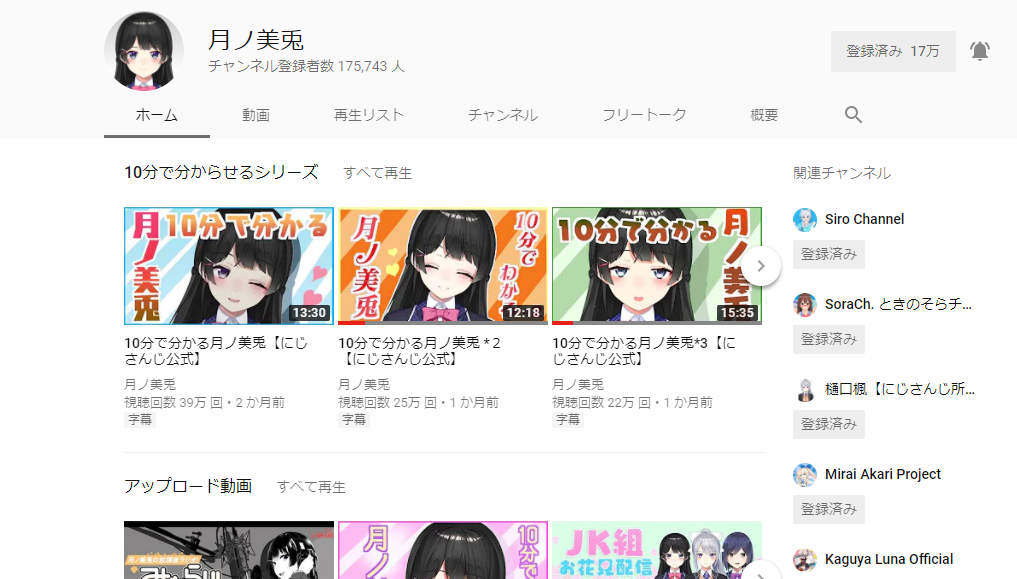
Task: Switch to the 再生リスト tab
Action: (369, 115)
